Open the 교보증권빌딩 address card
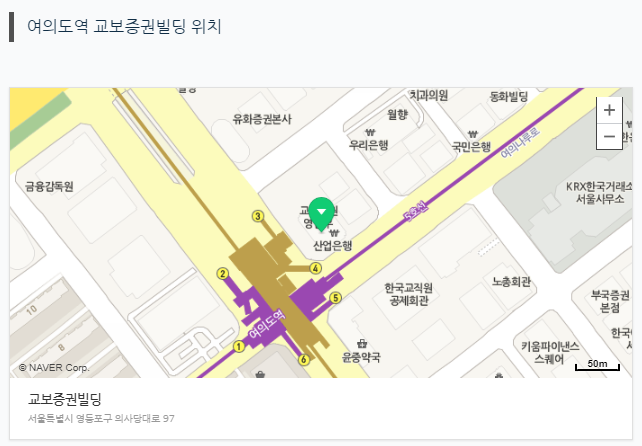The height and width of the screenshot is (446, 642). point(320,407)
